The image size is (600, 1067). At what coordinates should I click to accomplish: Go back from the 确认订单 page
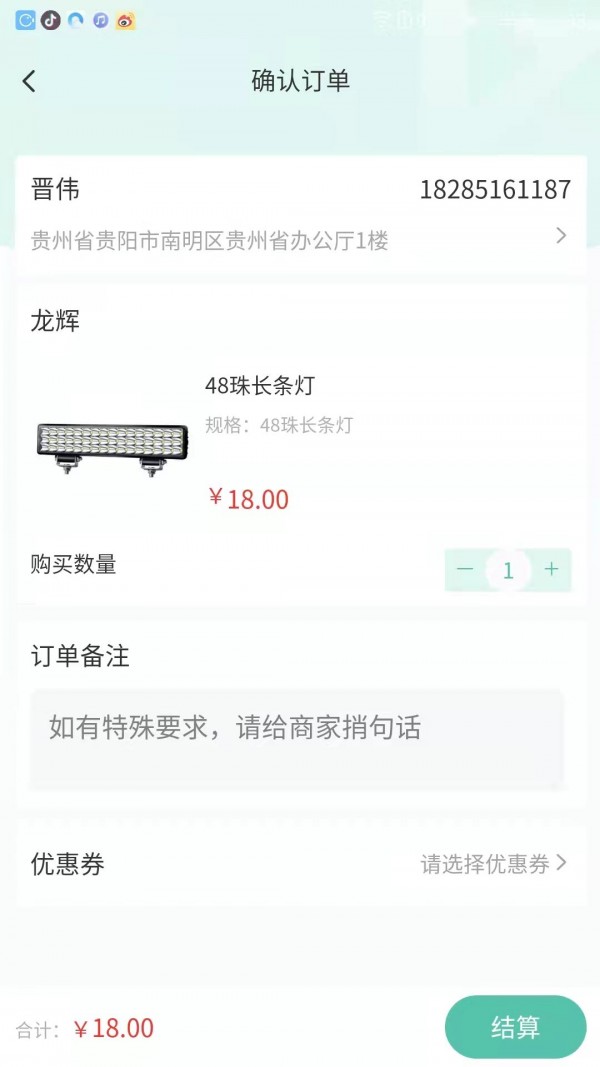pos(29,82)
